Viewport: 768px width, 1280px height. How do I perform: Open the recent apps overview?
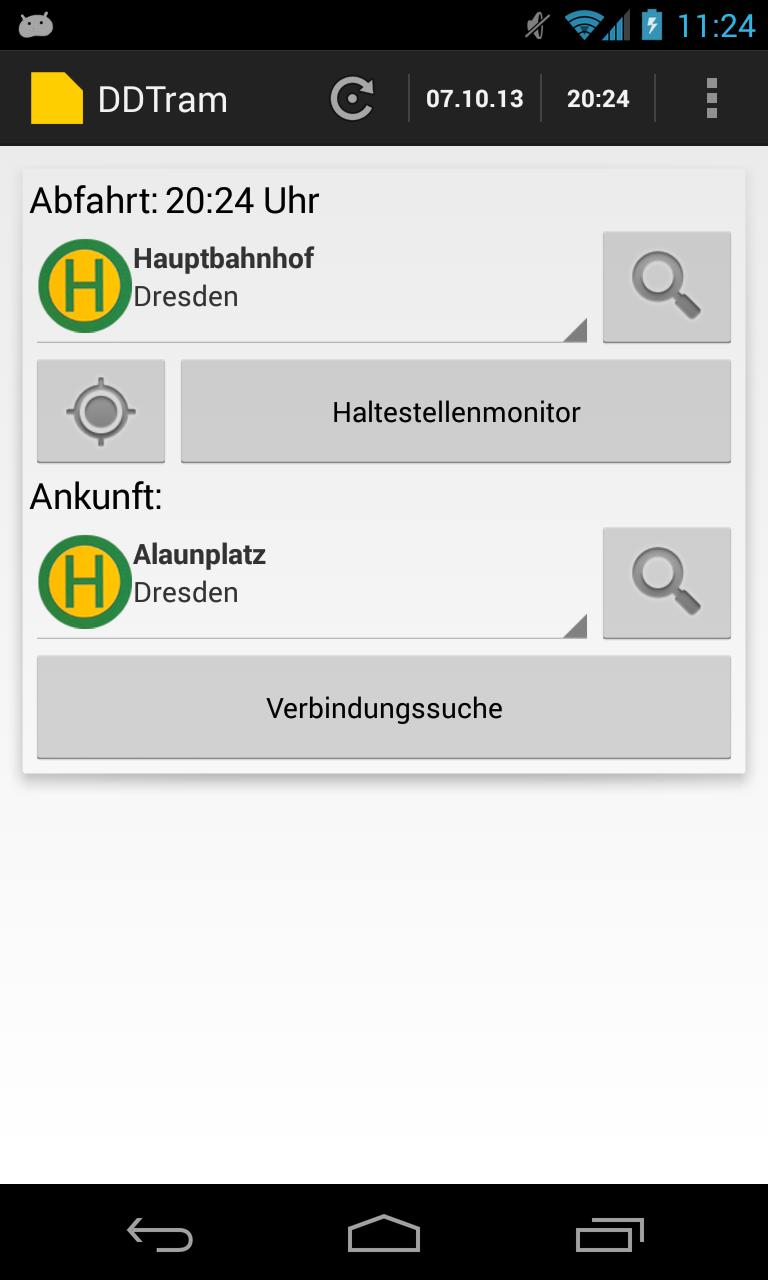609,1234
